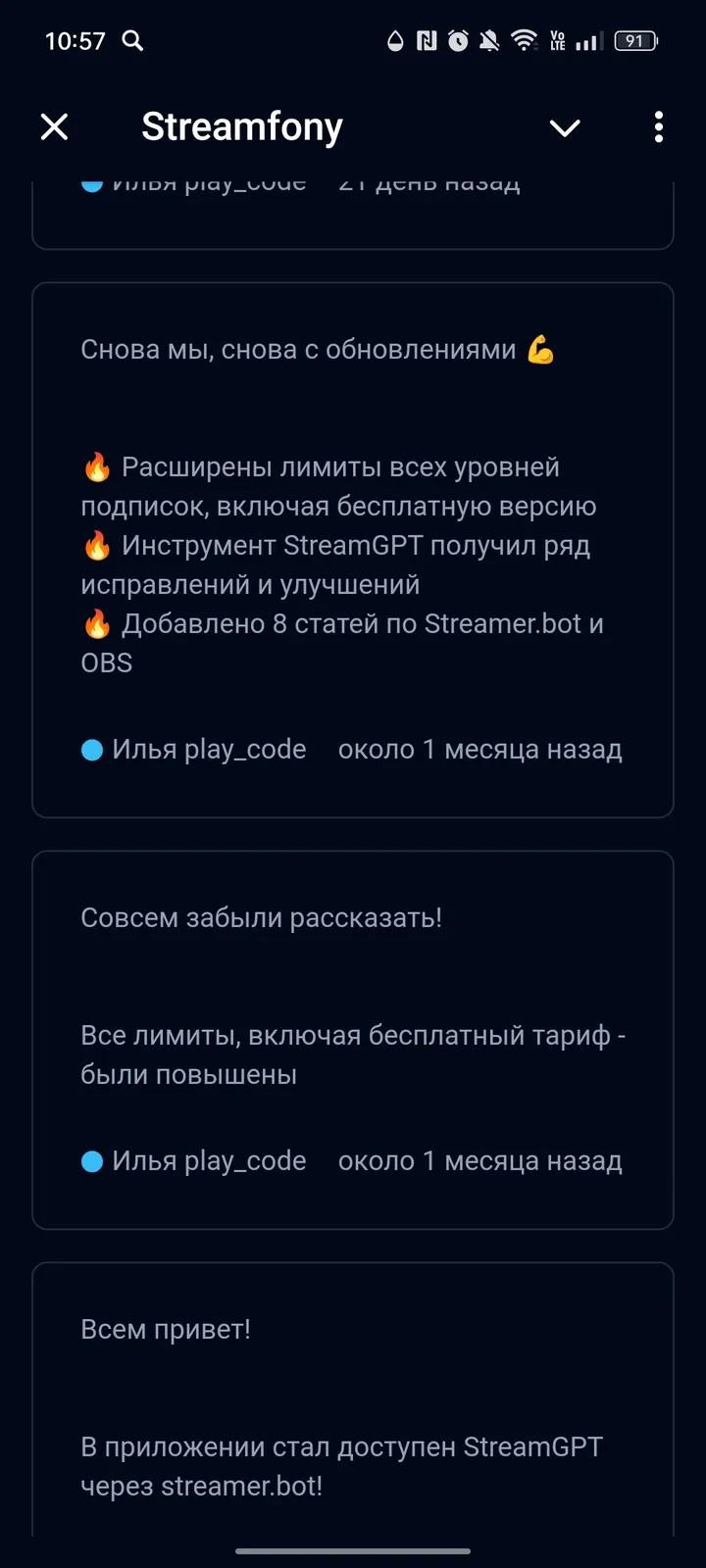Collapse the Streamfony panel with the chevron
706x1568 pixels.
pyautogui.click(x=565, y=127)
